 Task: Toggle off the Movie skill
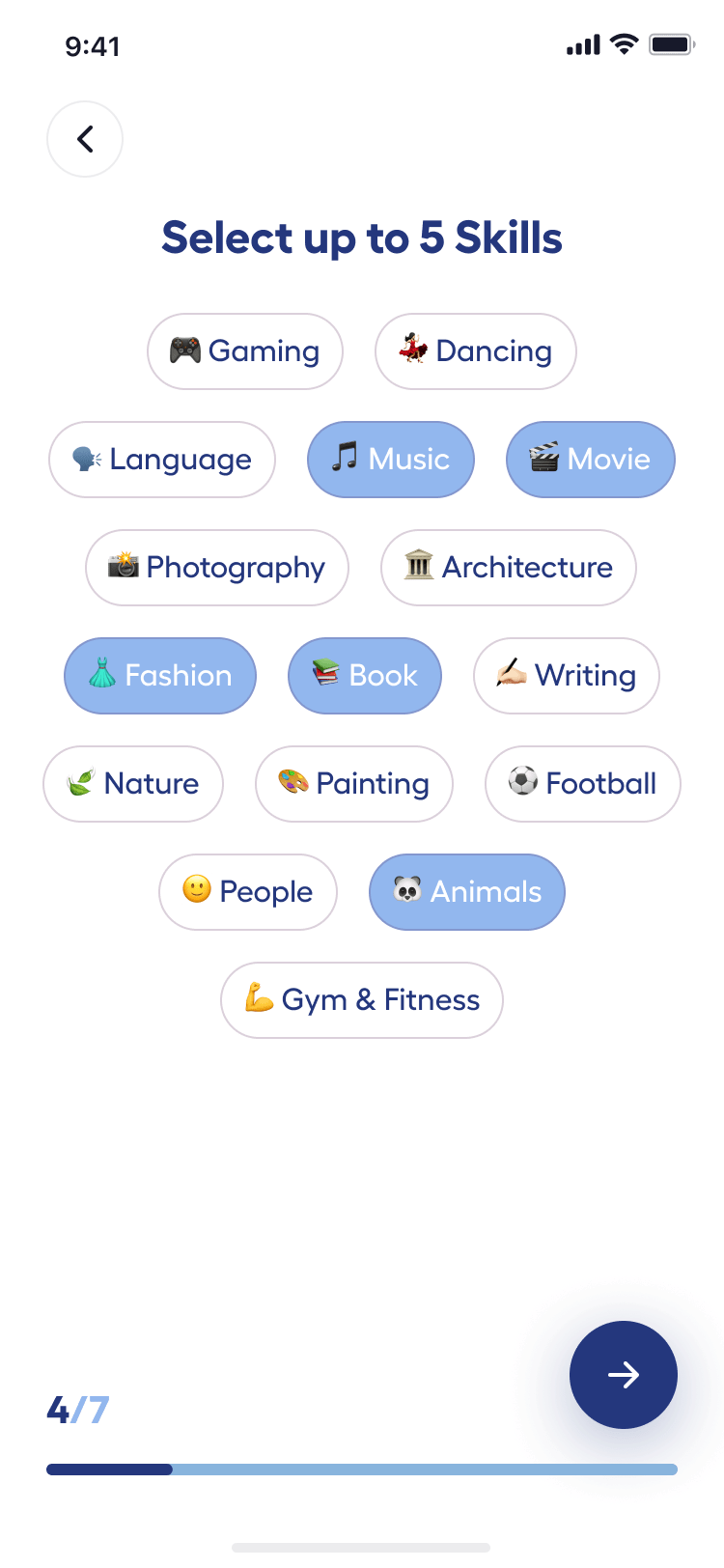click(590, 460)
